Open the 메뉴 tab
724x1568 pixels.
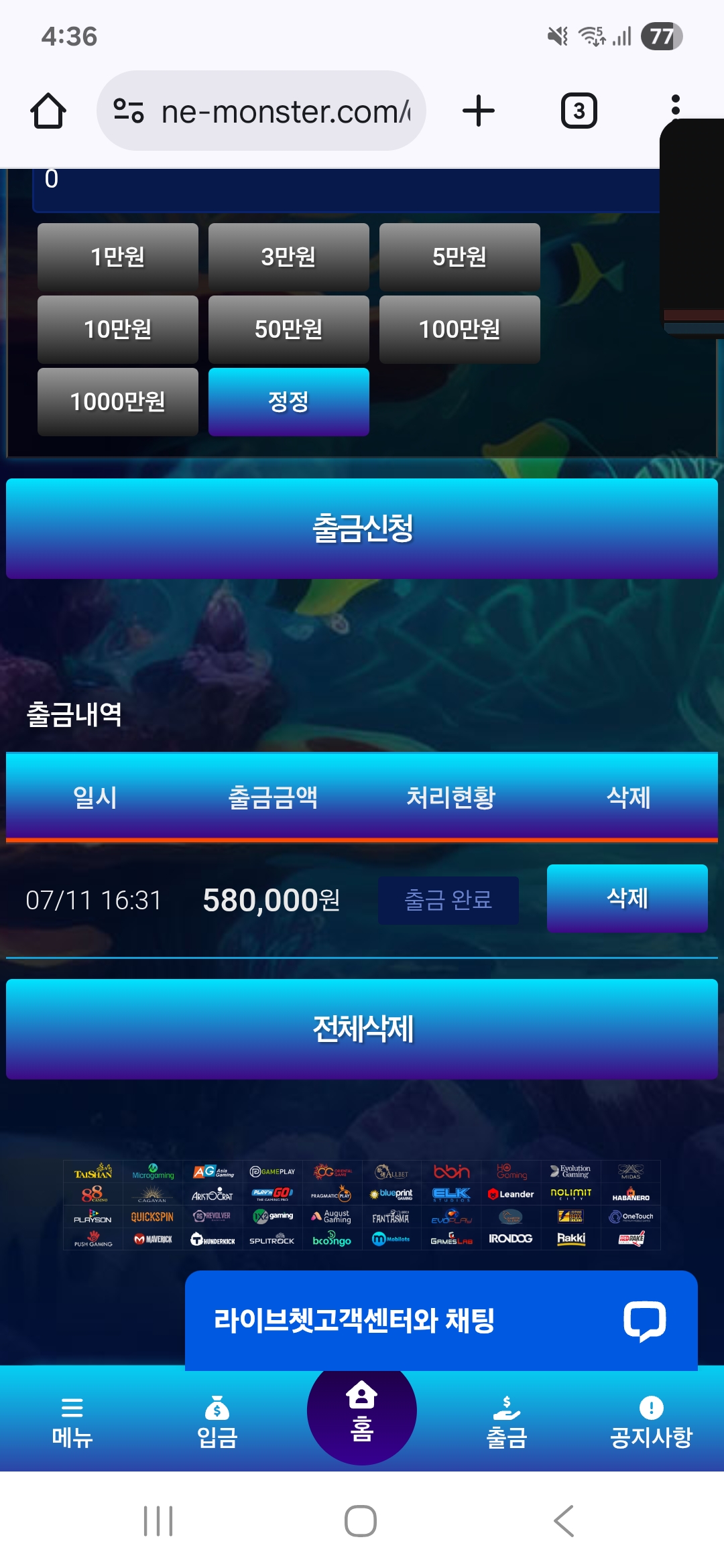click(x=72, y=1422)
